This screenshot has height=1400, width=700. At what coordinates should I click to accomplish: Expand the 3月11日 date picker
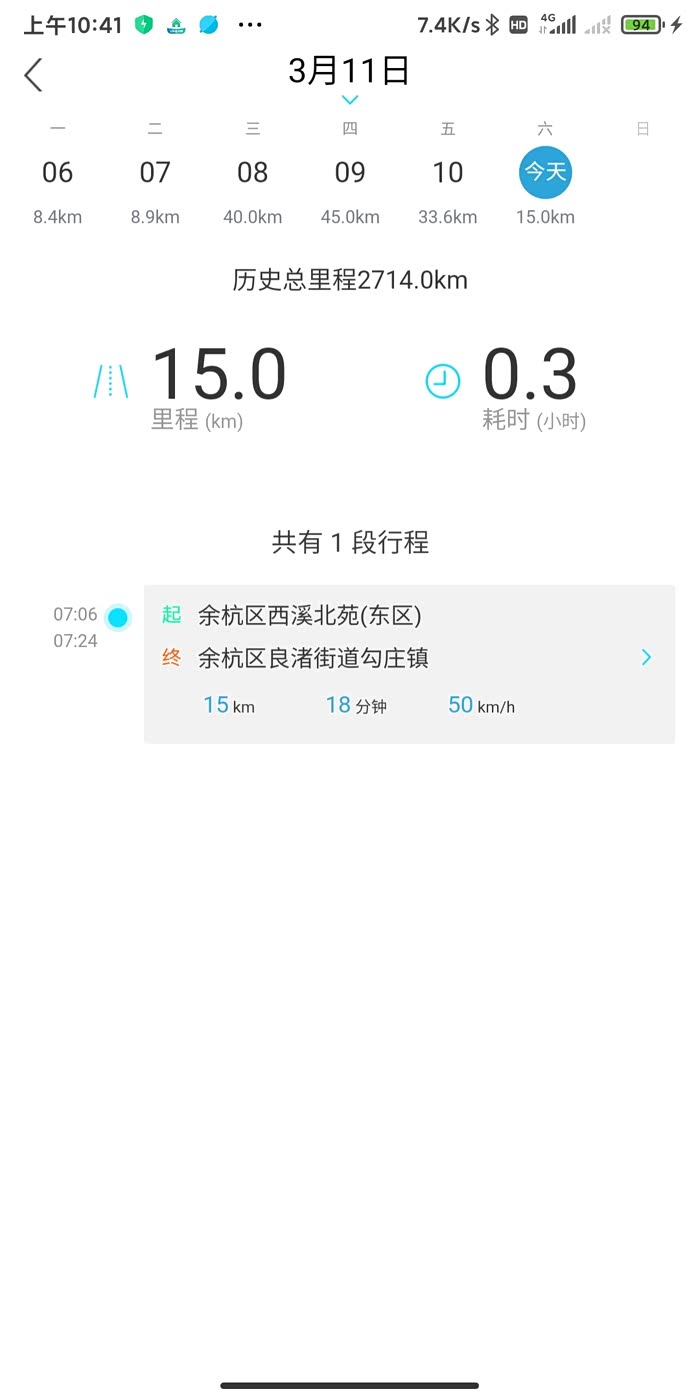[x=349, y=78]
